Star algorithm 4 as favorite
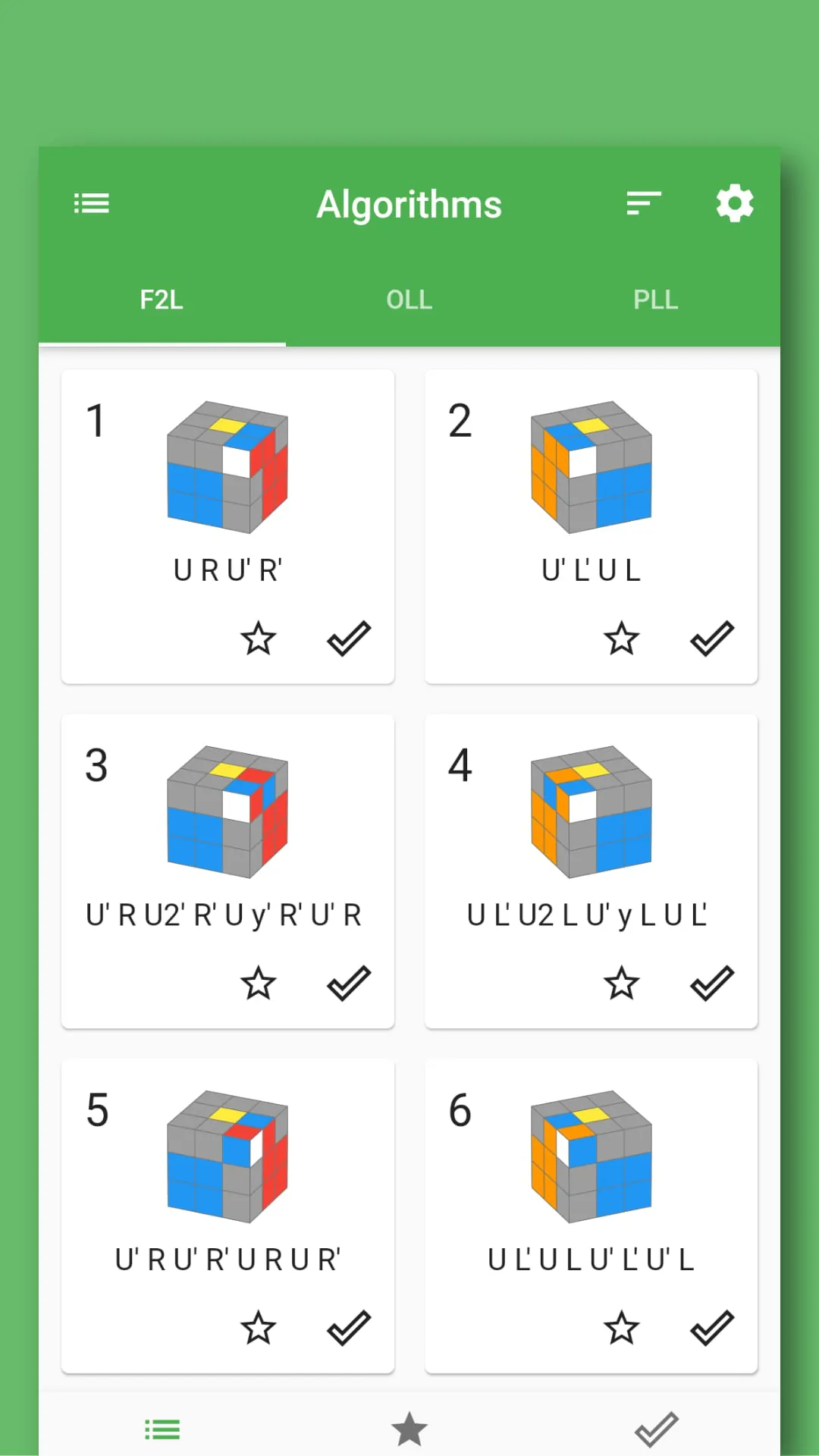The height and width of the screenshot is (1456, 819). click(623, 983)
